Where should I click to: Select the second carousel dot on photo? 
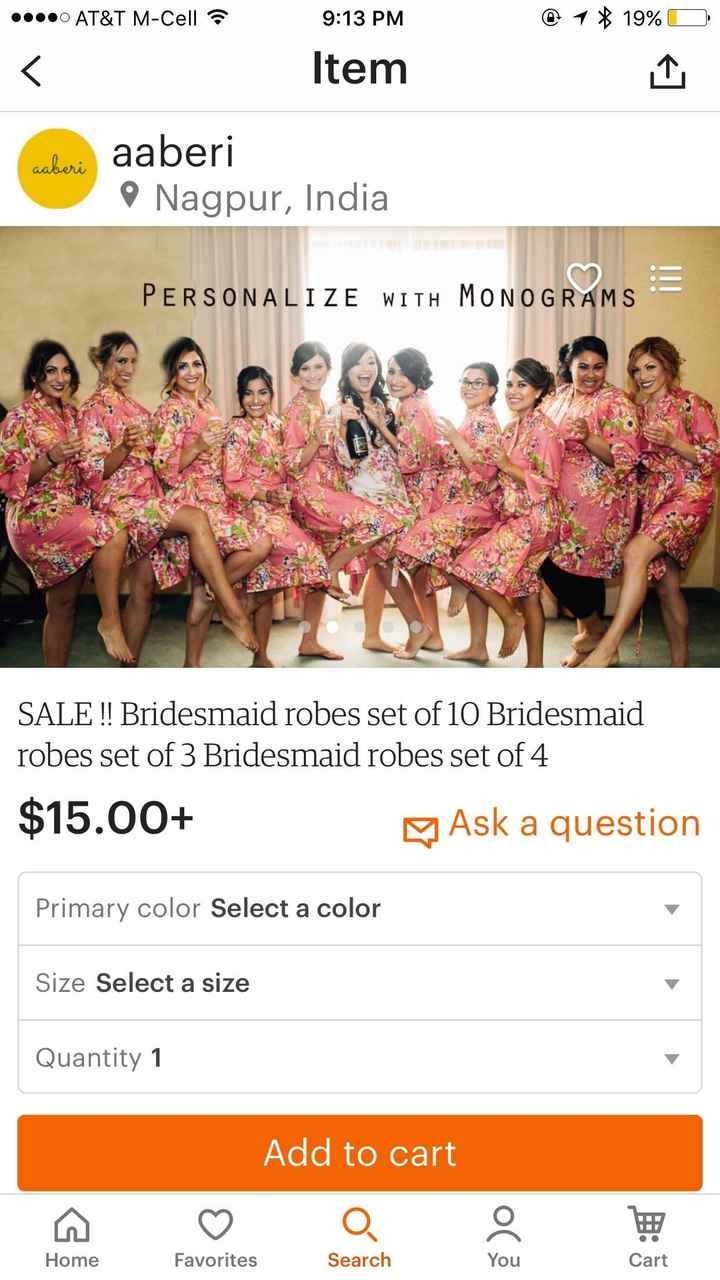[x=333, y=625]
